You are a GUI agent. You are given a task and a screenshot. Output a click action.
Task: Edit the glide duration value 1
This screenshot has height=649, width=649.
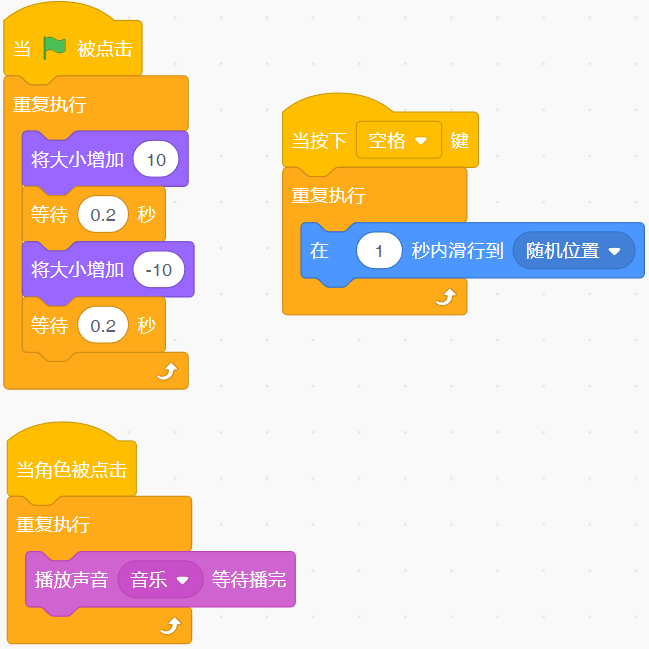click(x=379, y=251)
